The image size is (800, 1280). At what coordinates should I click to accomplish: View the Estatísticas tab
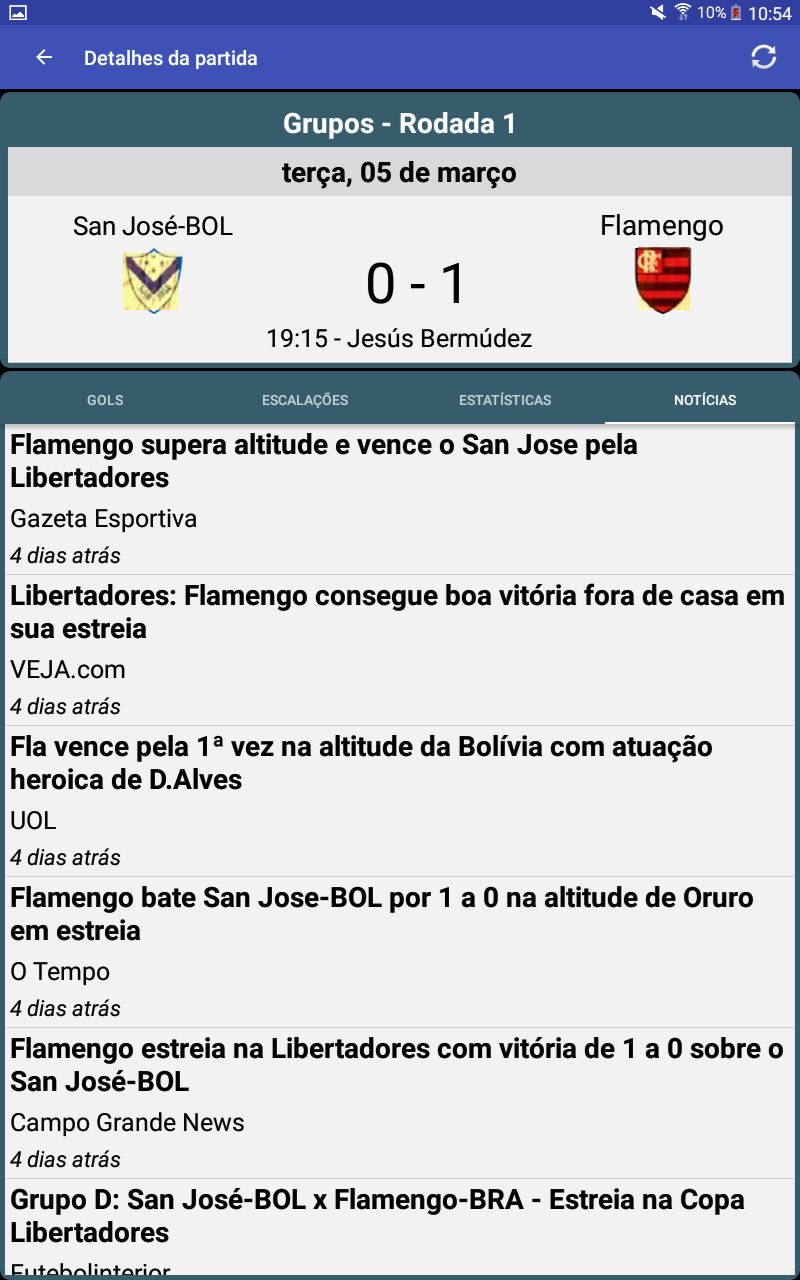click(505, 400)
